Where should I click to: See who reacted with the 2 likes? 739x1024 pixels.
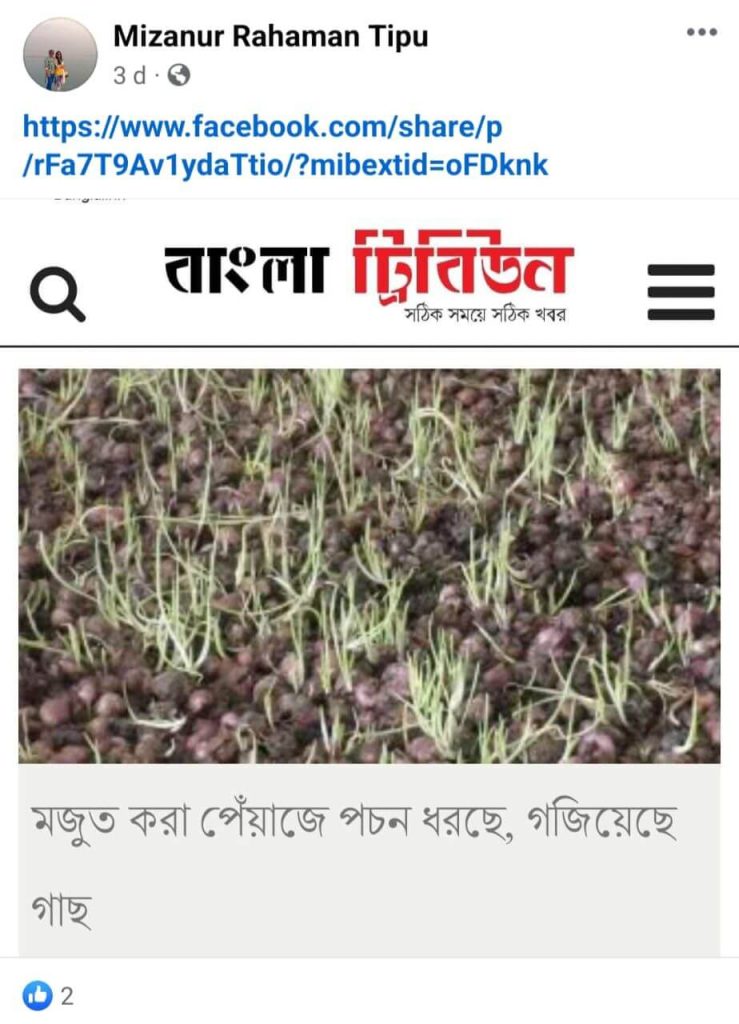point(48,995)
